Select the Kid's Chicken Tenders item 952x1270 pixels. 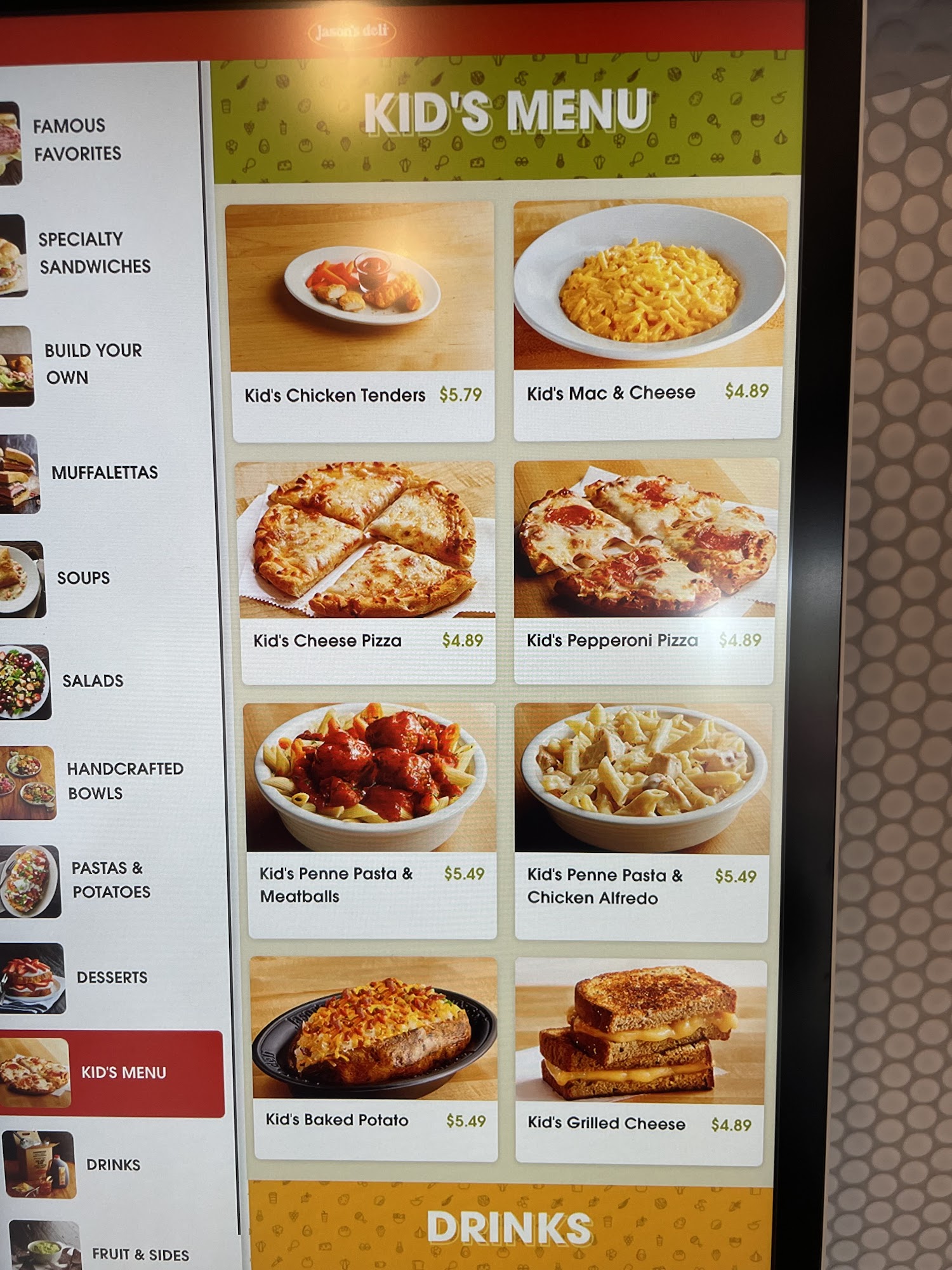(x=360, y=321)
